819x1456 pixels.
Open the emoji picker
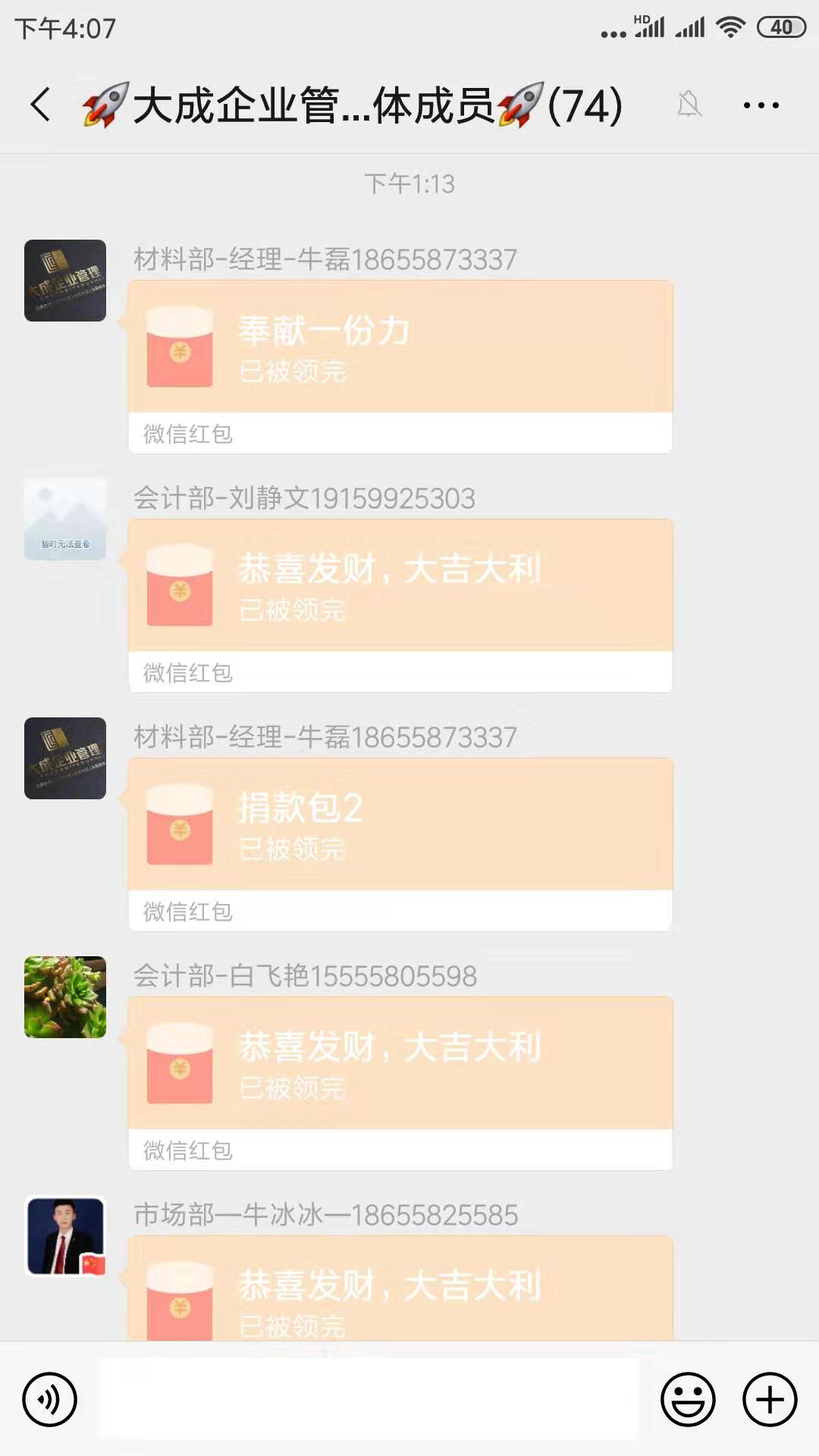688,1399
